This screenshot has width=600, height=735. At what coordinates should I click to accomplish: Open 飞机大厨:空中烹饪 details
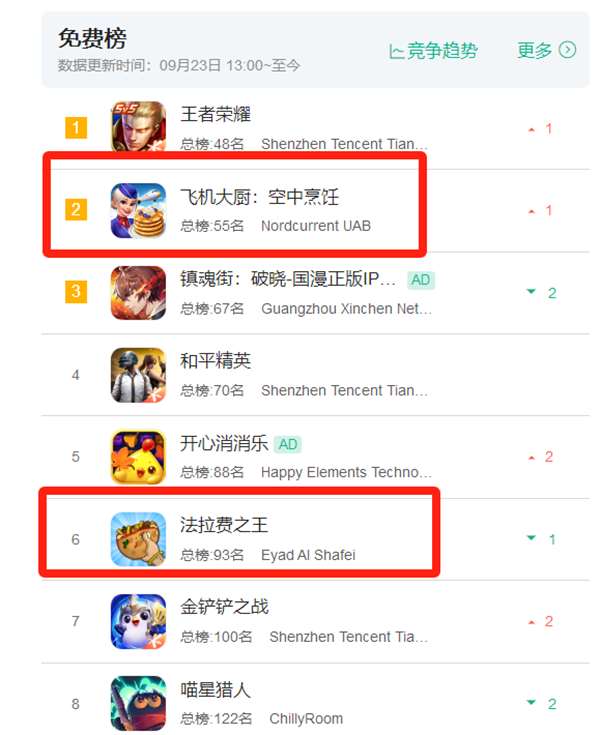tap(259, 197)
